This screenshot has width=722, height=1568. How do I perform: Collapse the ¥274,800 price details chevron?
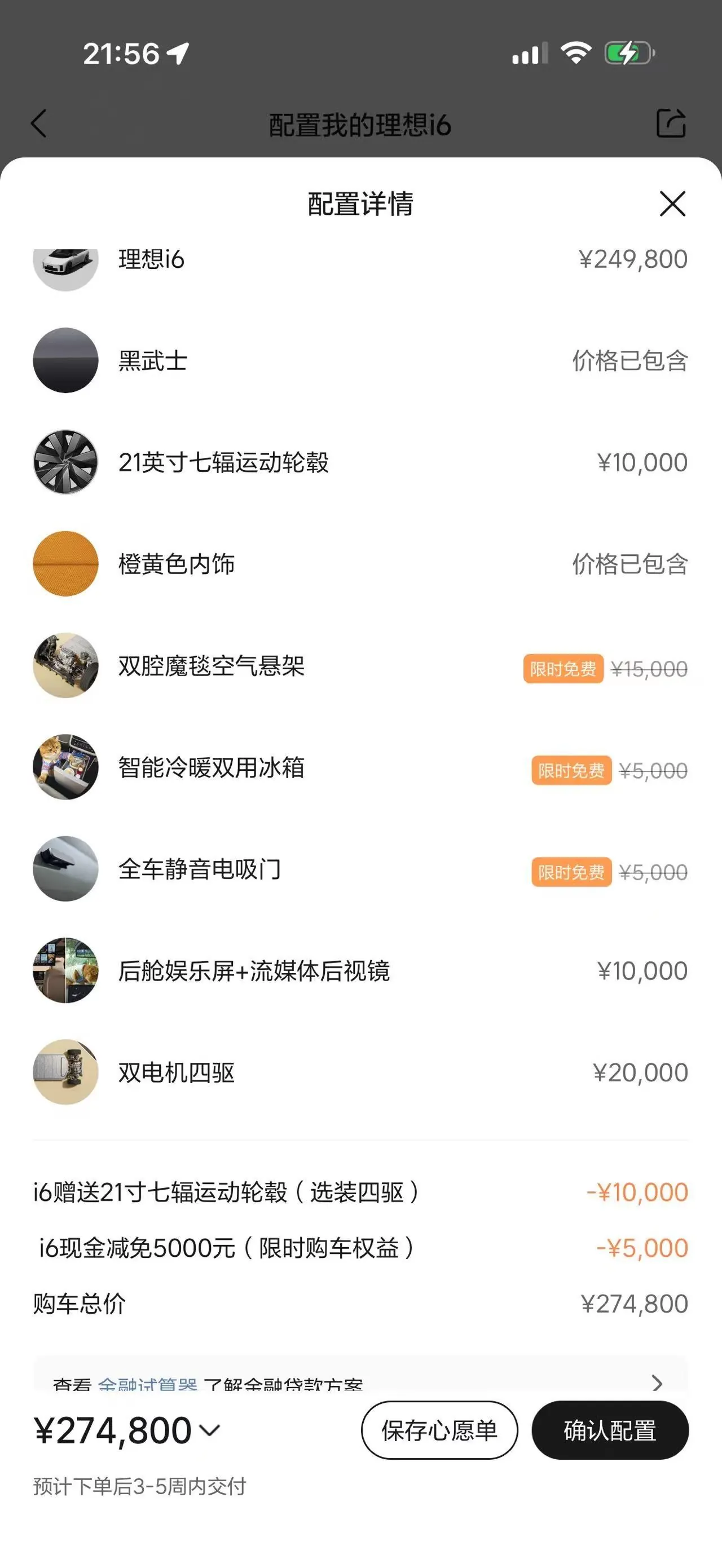[x=209, y=1430]
